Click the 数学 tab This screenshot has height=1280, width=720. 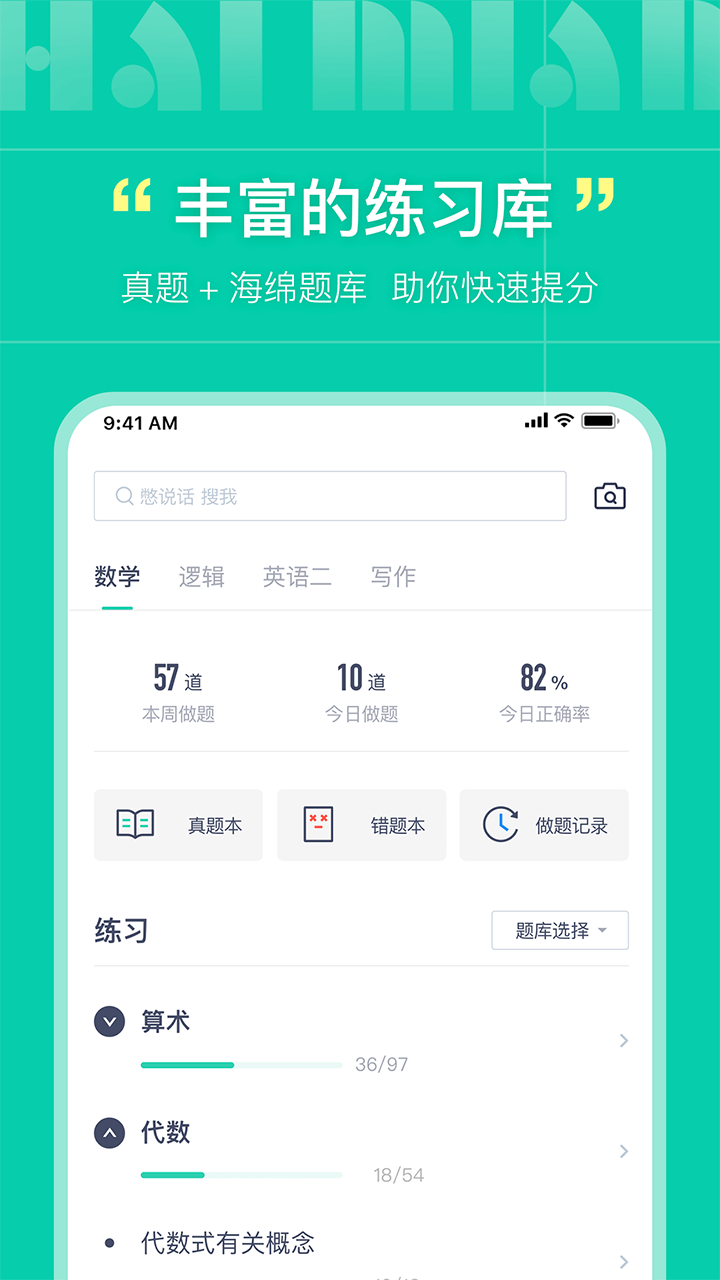119,576
